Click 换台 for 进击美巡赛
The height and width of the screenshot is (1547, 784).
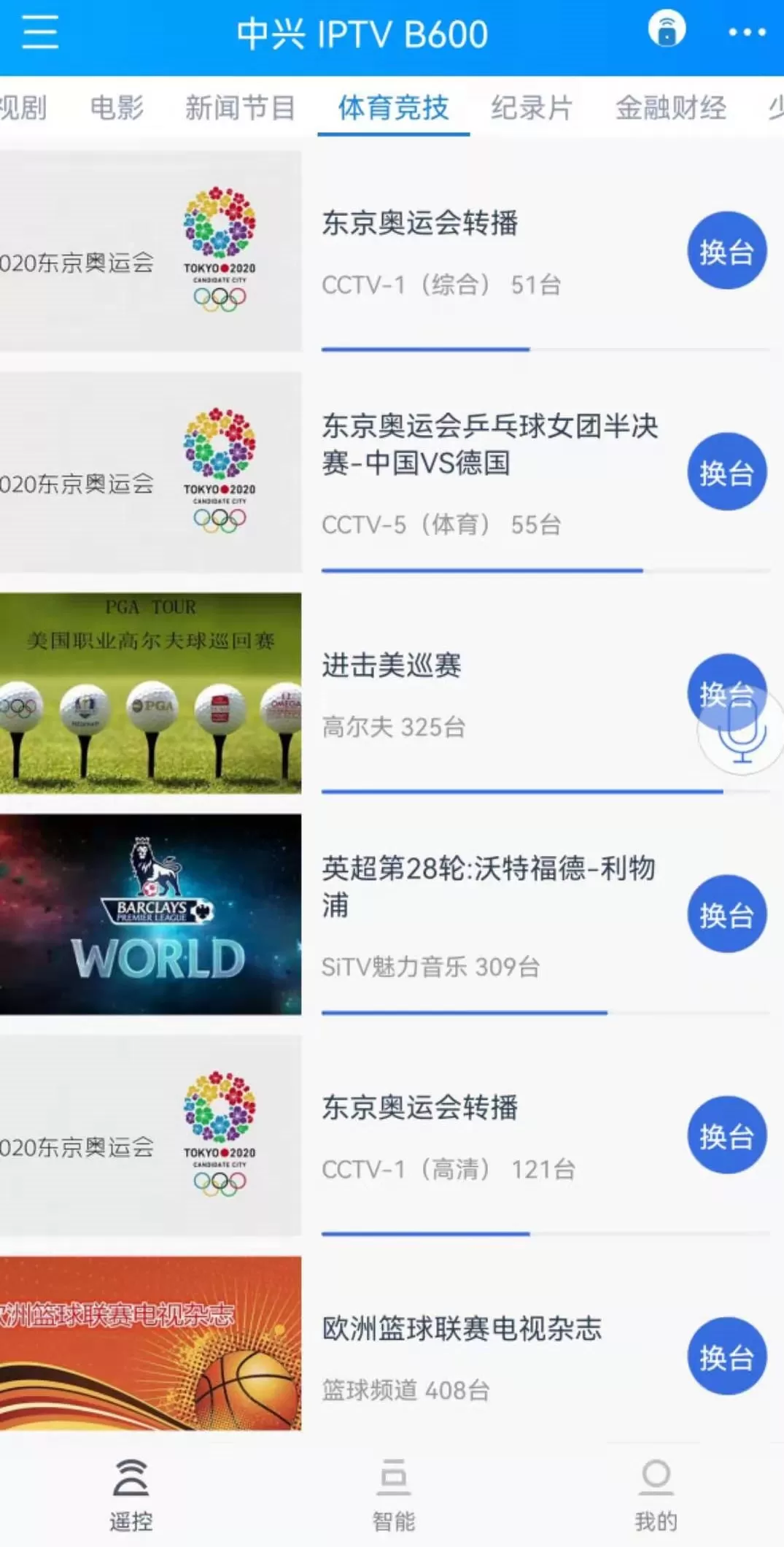point(726,693)
